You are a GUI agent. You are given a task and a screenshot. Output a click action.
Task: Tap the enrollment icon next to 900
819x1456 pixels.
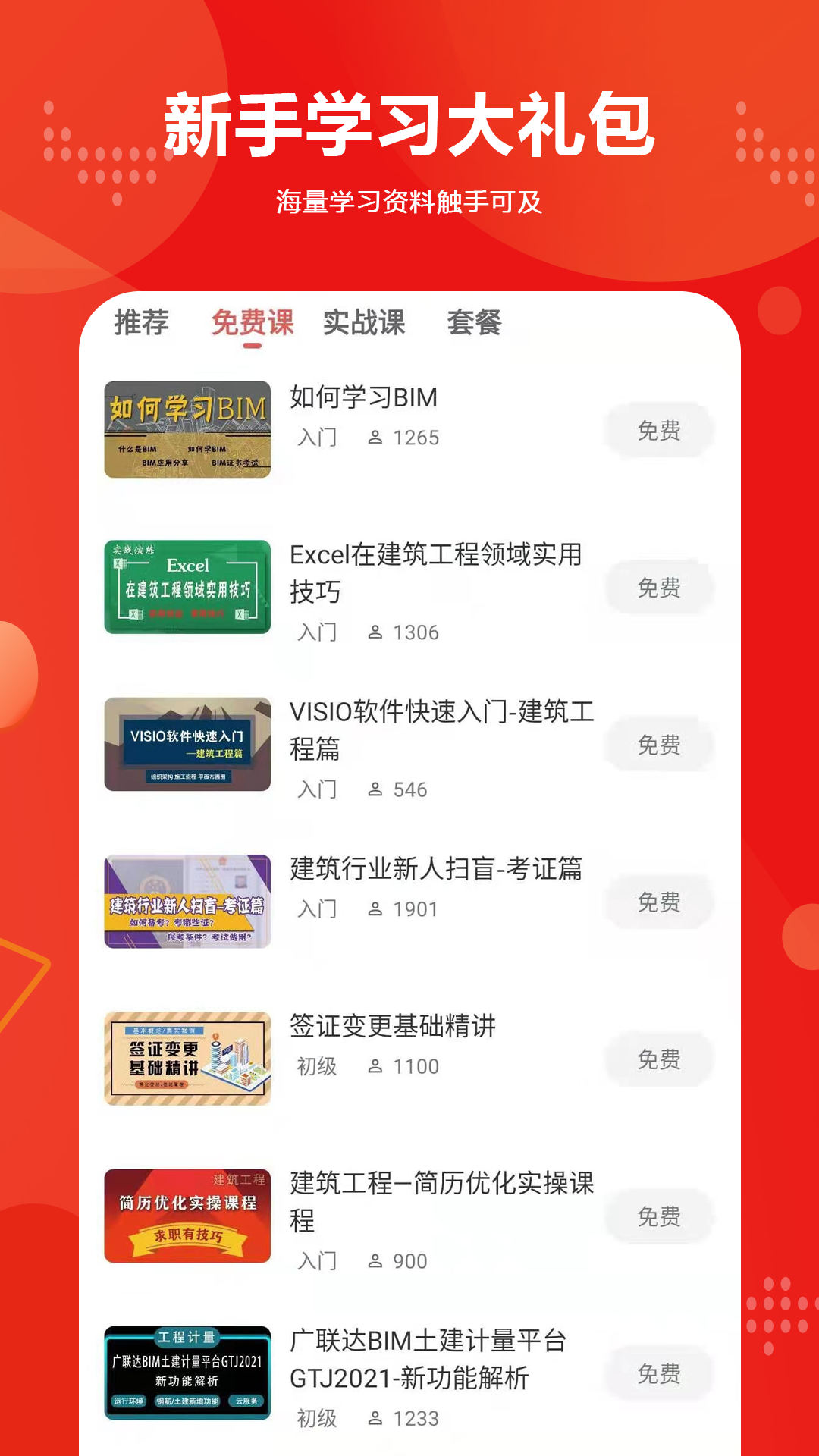[377, 1261]
